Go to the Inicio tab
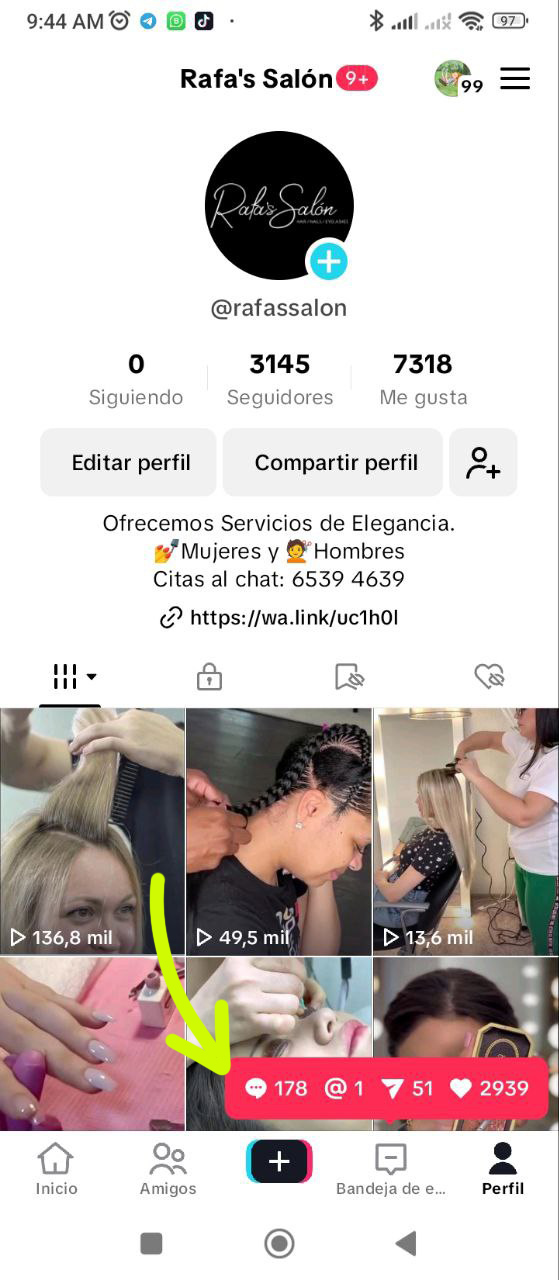 56,1170
